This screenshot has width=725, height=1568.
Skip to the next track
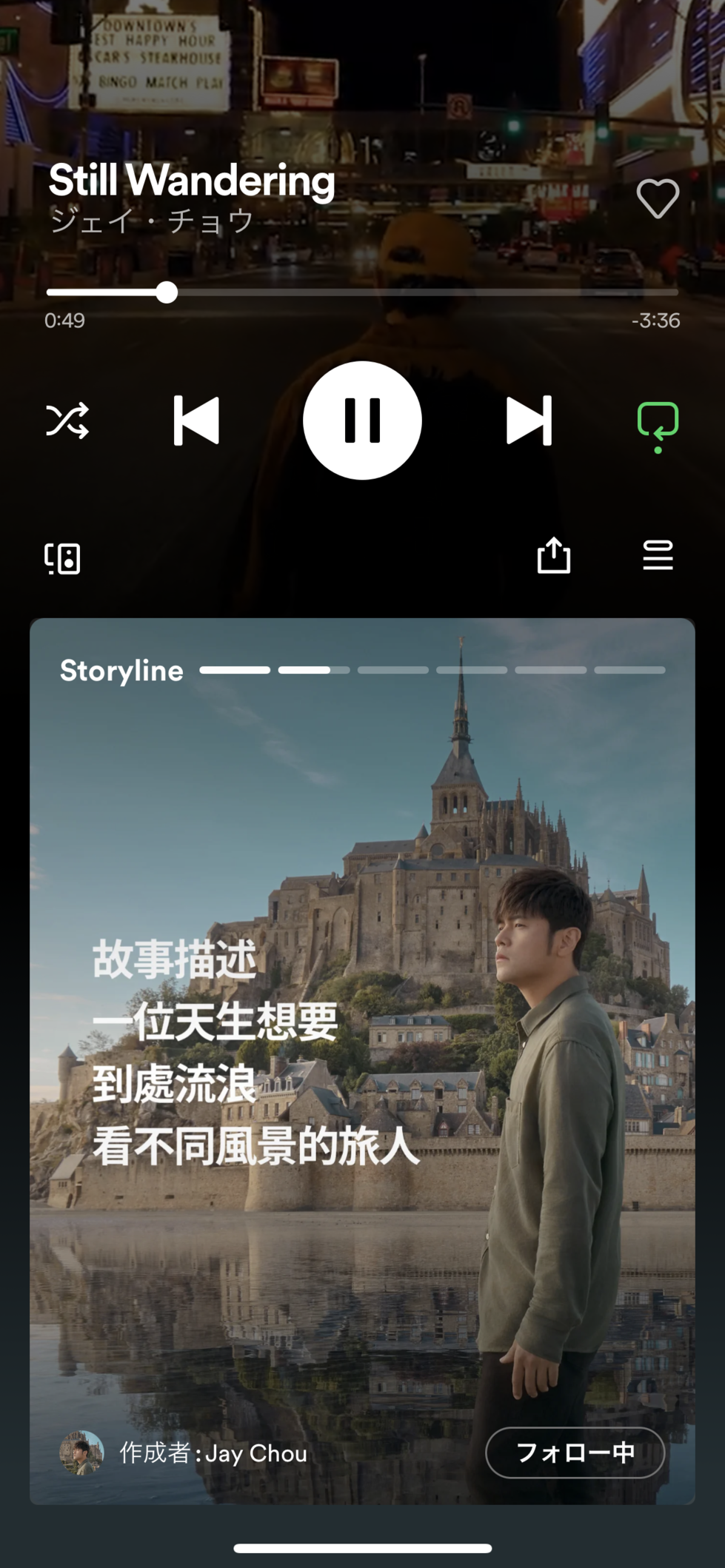coord(529,421)
